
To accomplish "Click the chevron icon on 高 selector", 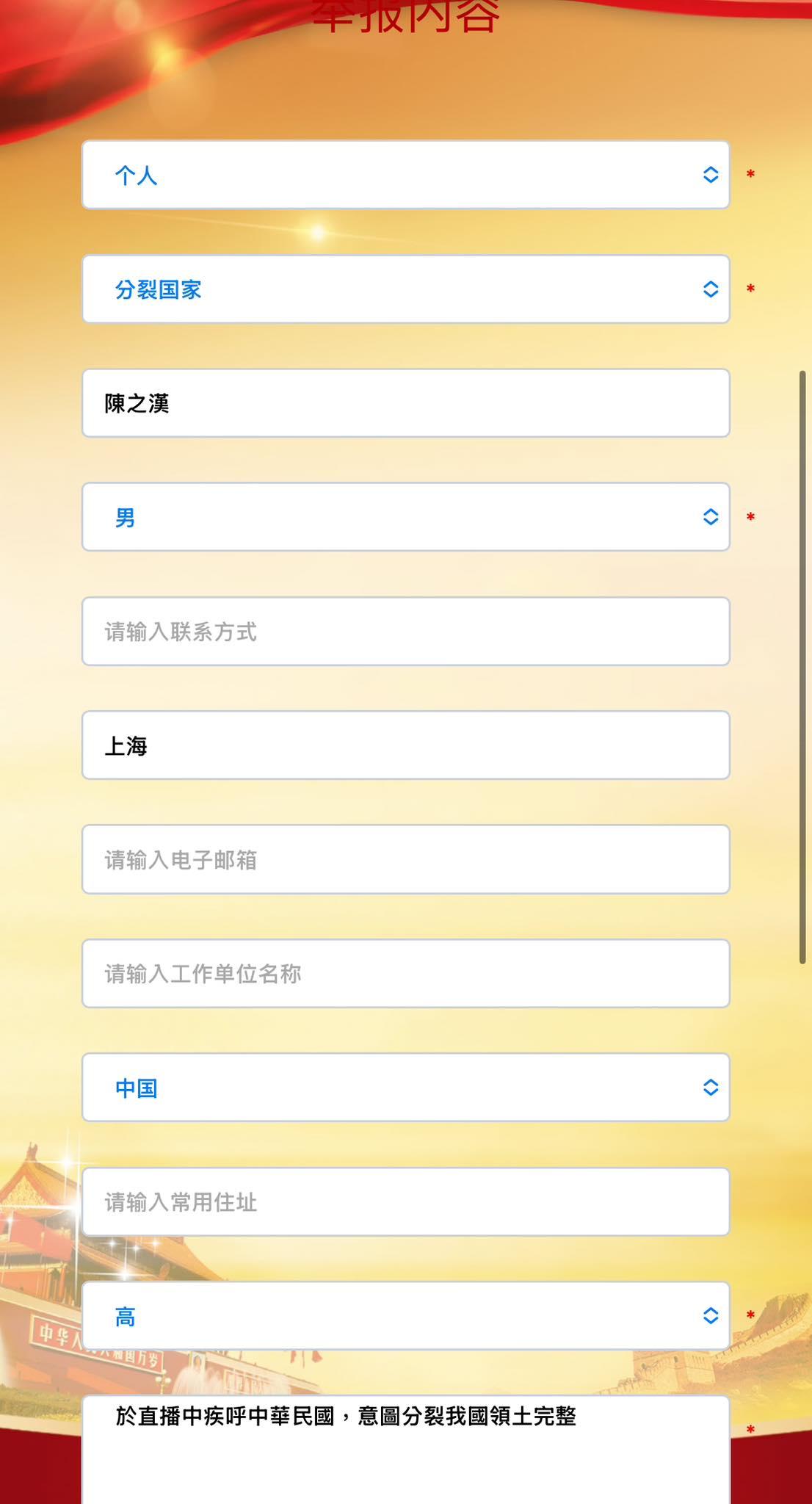I will tap(711, 1316).
